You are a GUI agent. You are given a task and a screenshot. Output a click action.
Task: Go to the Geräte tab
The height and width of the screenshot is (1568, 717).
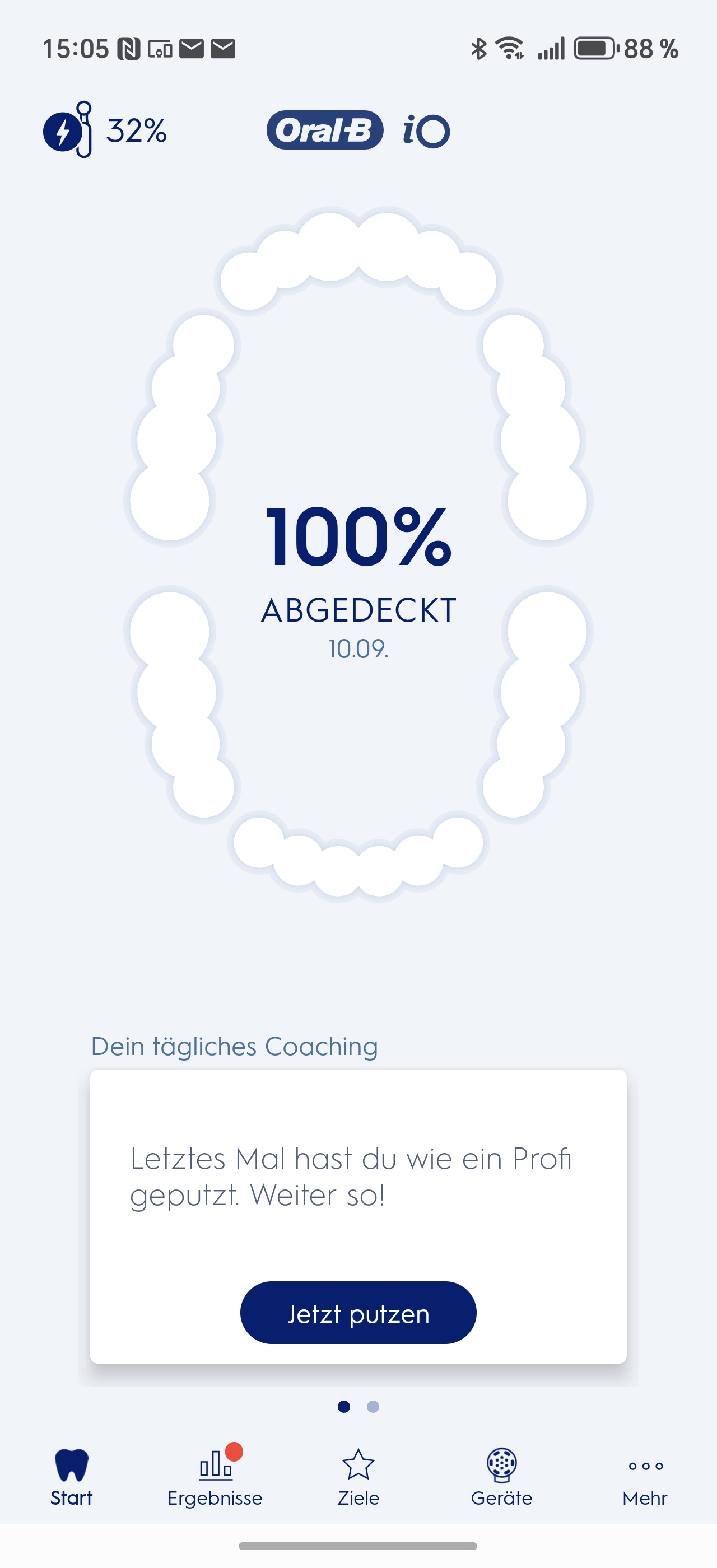501,1477
